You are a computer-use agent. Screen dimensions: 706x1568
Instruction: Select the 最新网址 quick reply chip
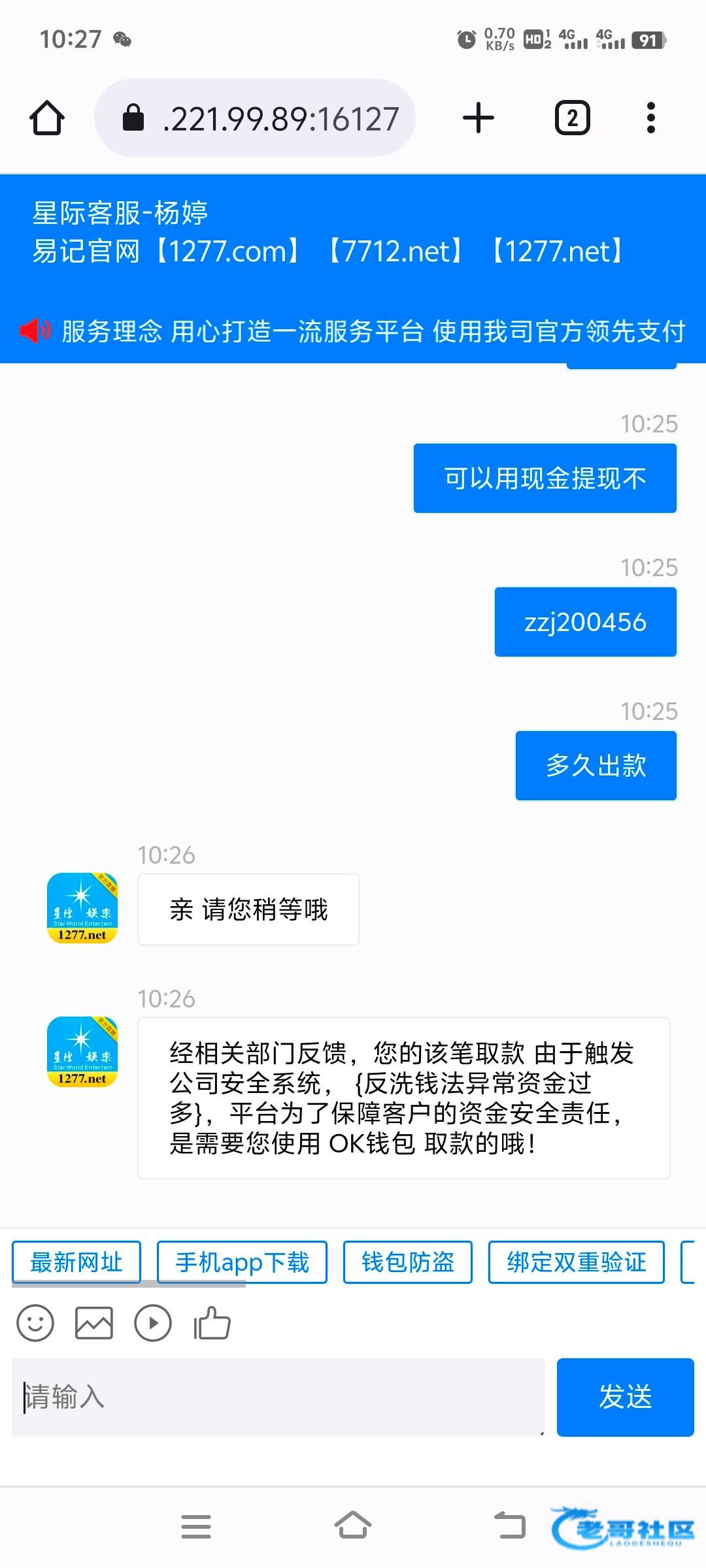[x=76, y=1262]
